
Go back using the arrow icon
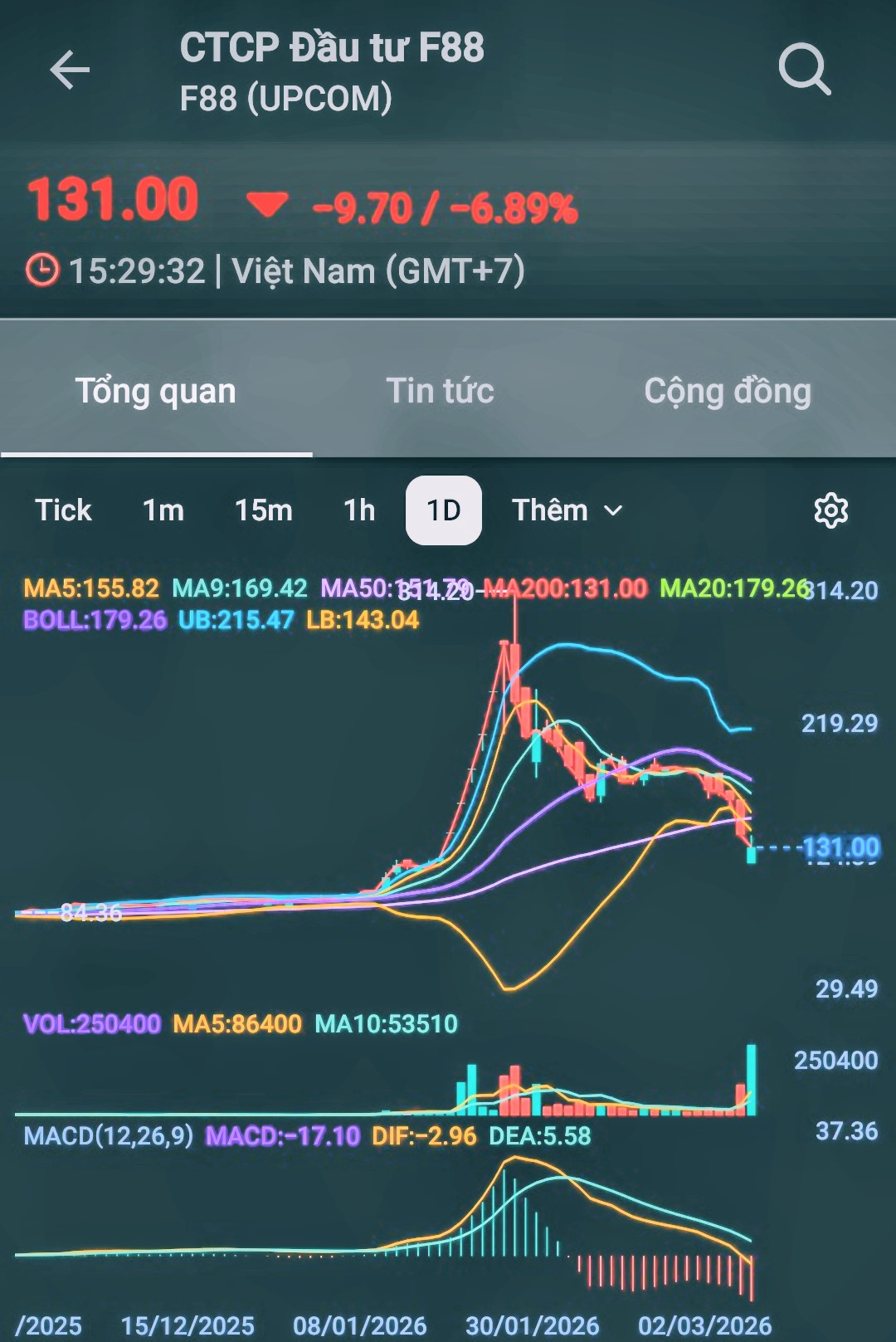(x=70, y=70)
